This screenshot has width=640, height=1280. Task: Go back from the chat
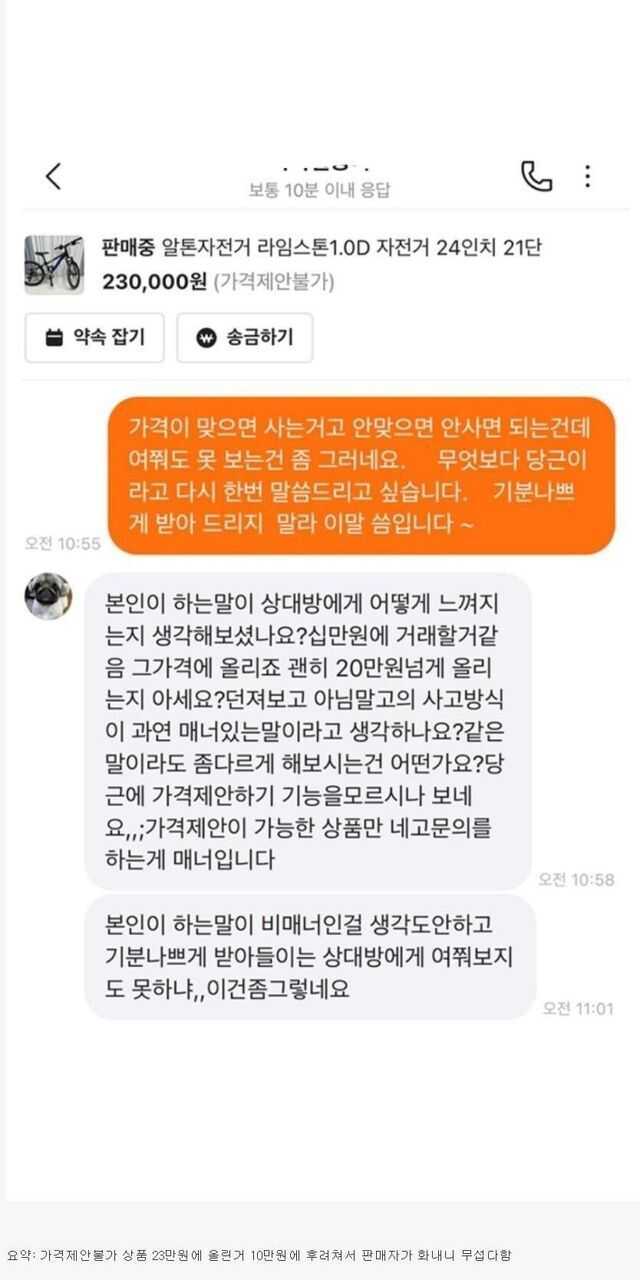click(x=54, y=176)
